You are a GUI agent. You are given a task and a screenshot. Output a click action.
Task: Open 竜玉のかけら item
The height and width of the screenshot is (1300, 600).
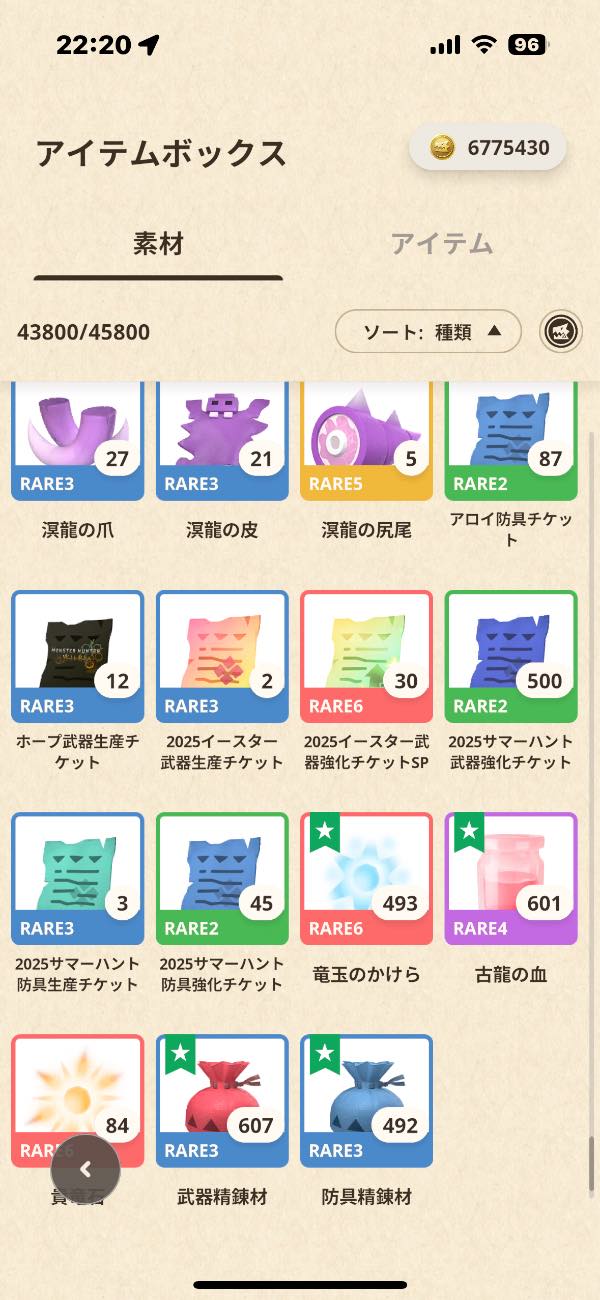pyautogui.click(x=366, y=878)
